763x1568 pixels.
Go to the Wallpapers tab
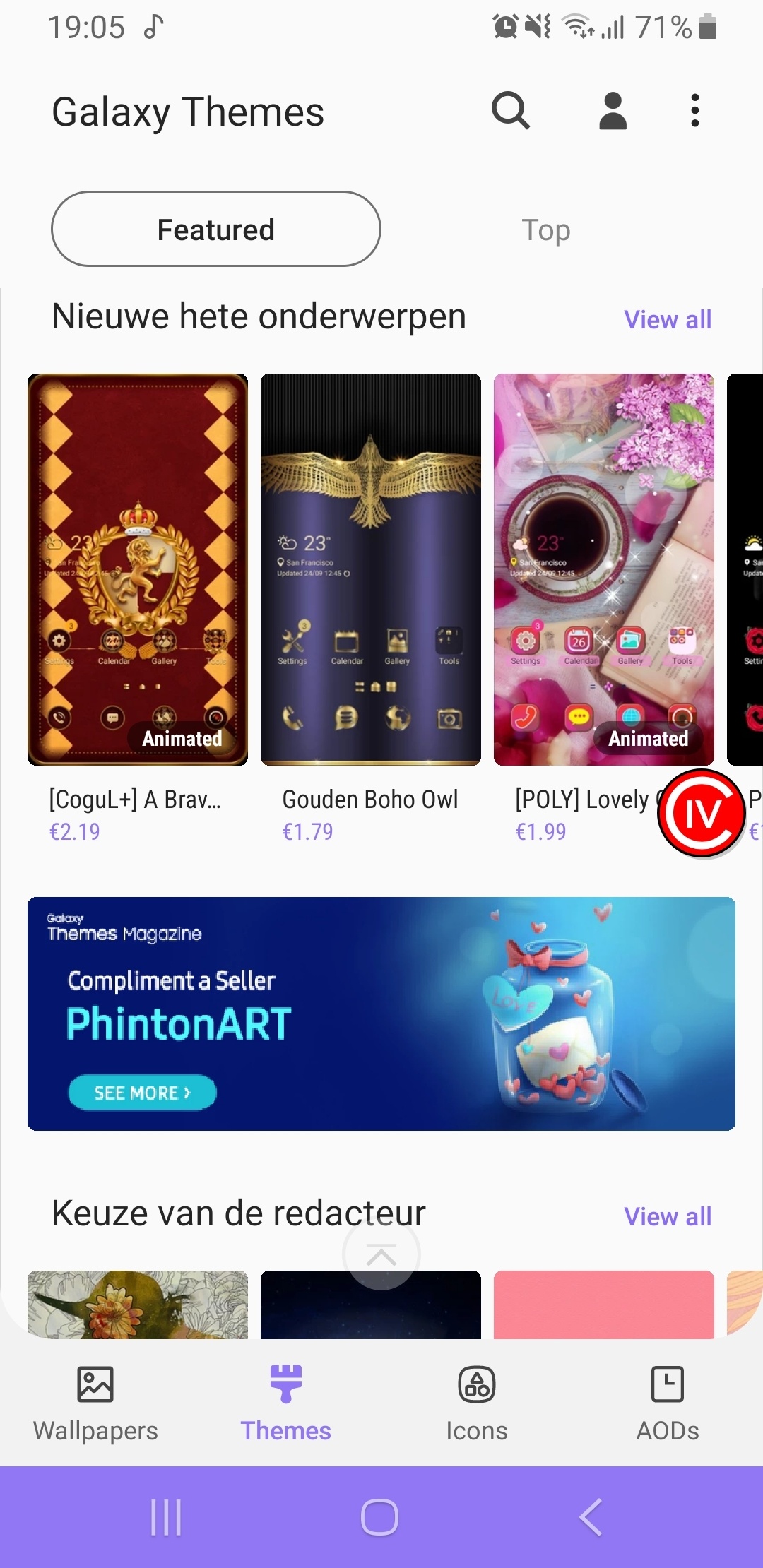click(95, 1403)
